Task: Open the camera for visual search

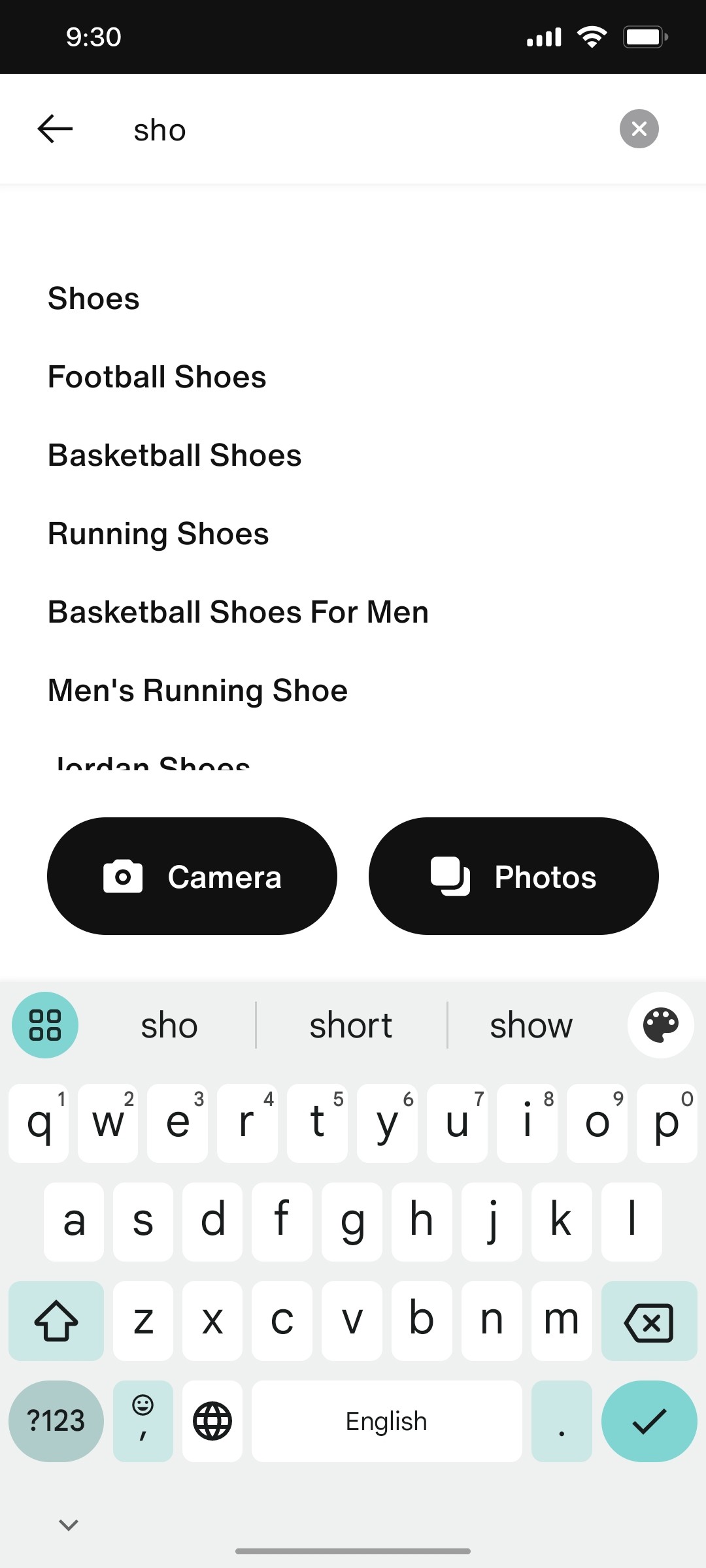Action: point(192,876)
